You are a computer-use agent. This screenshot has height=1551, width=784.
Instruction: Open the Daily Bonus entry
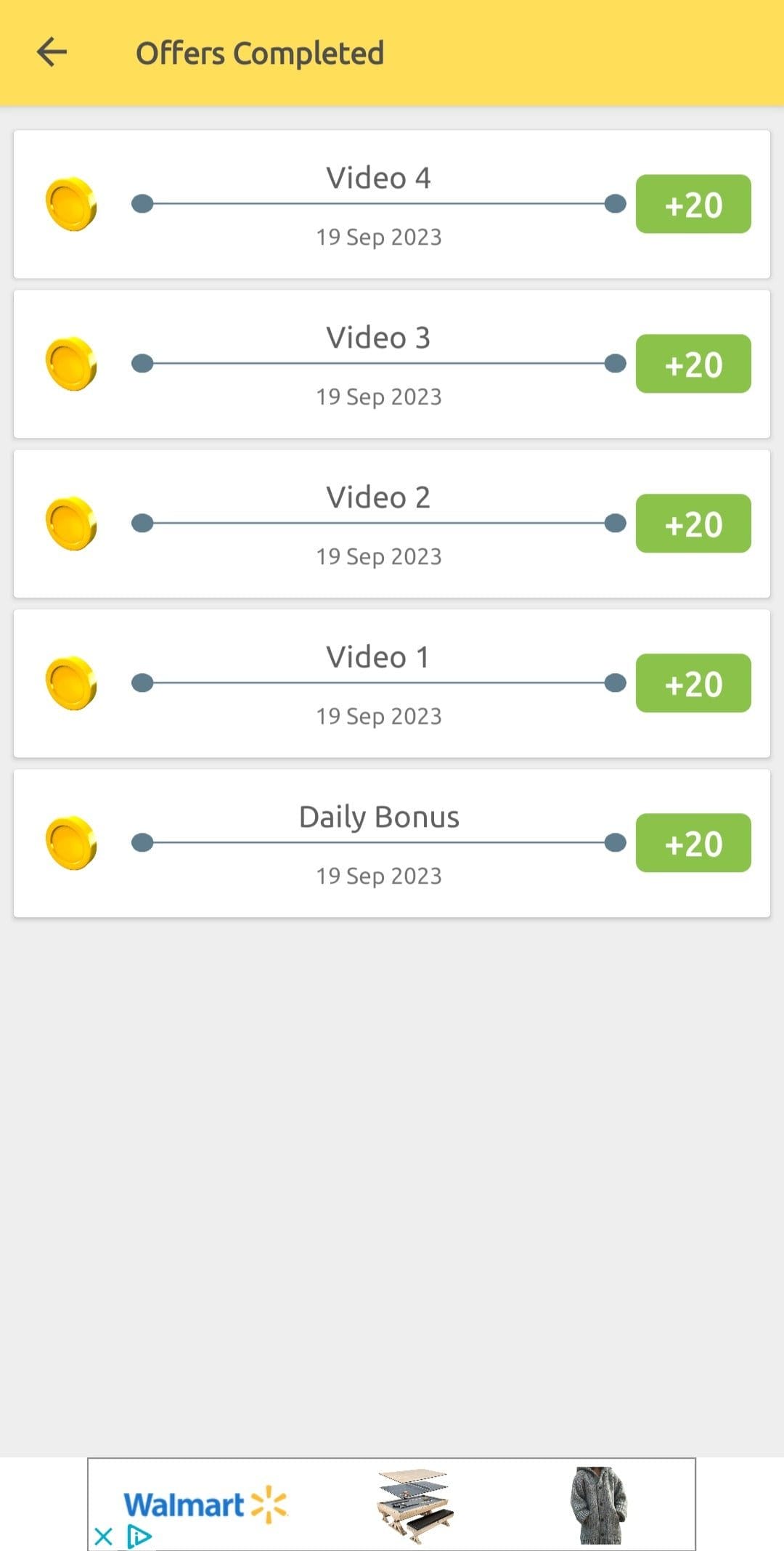pyautogui.click(x=392, y=843)
